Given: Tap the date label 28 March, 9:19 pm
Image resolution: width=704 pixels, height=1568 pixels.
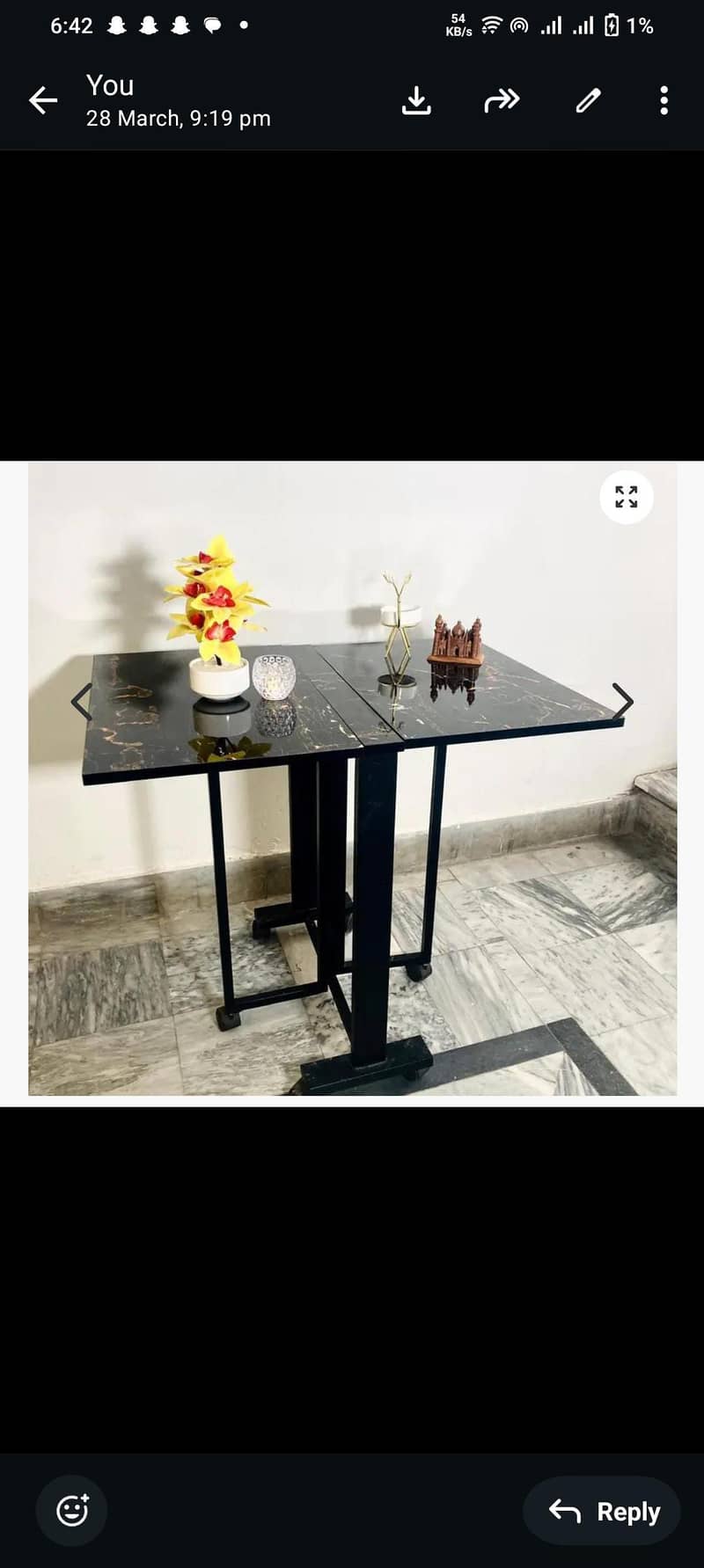Looking at the screenshot, I should [x=177, y=118].
